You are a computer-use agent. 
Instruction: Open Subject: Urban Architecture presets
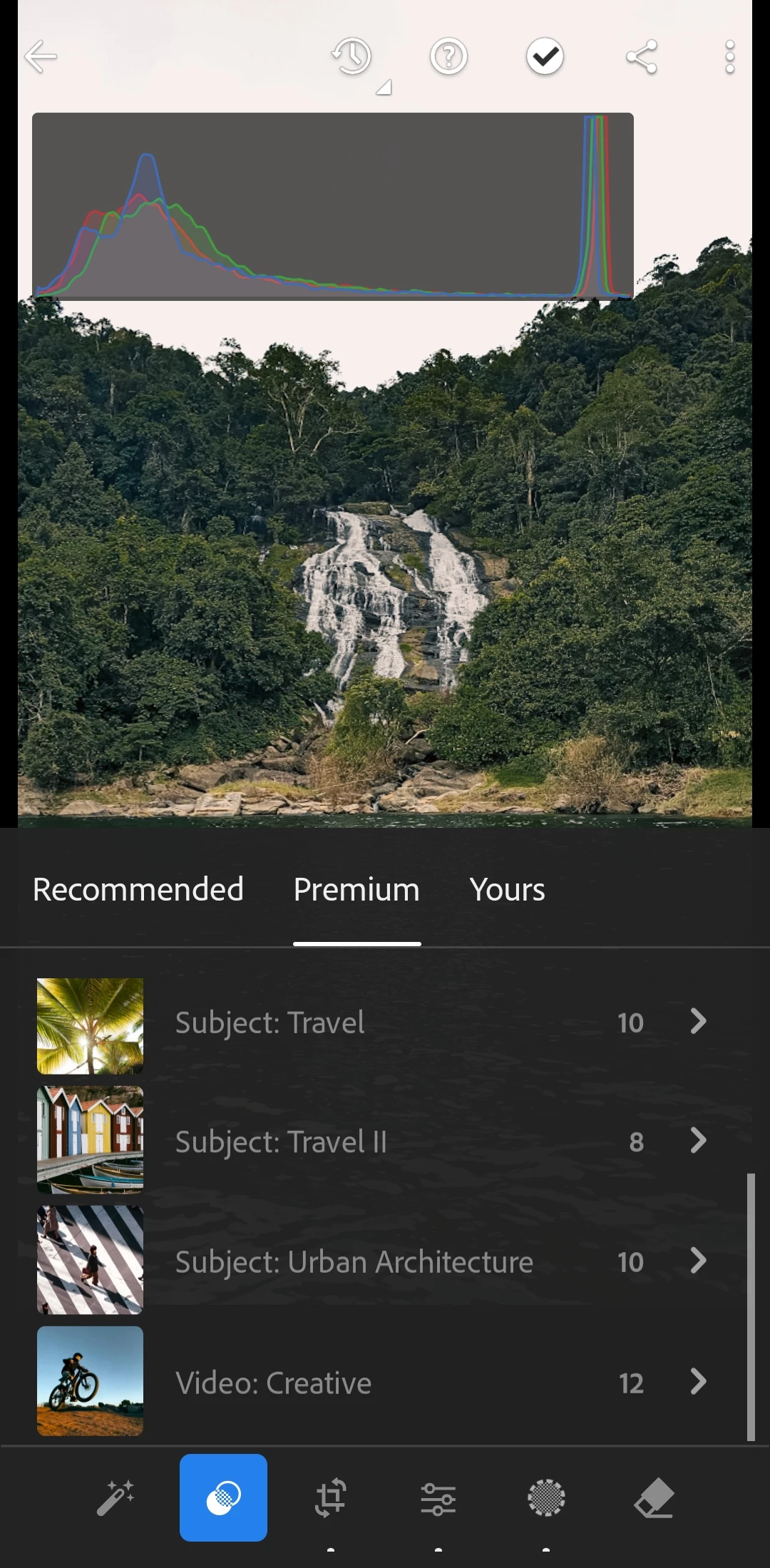pos(371,1261)
